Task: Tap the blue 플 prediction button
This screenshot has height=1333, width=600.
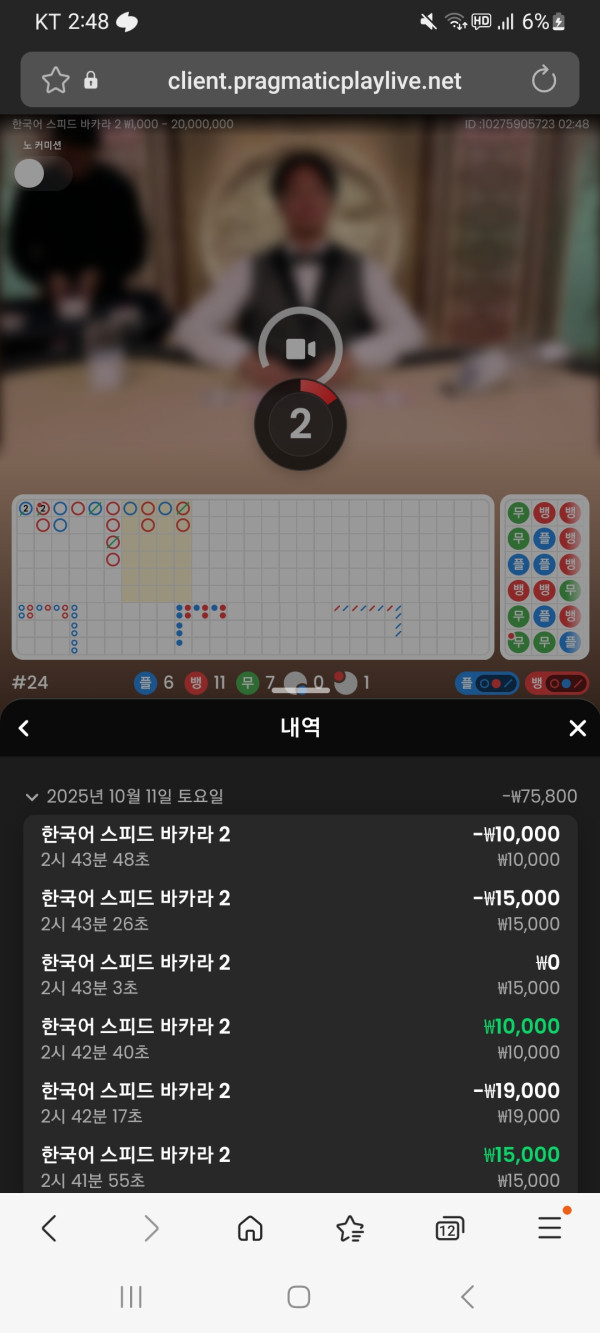Action: click(x=486, y=683)
